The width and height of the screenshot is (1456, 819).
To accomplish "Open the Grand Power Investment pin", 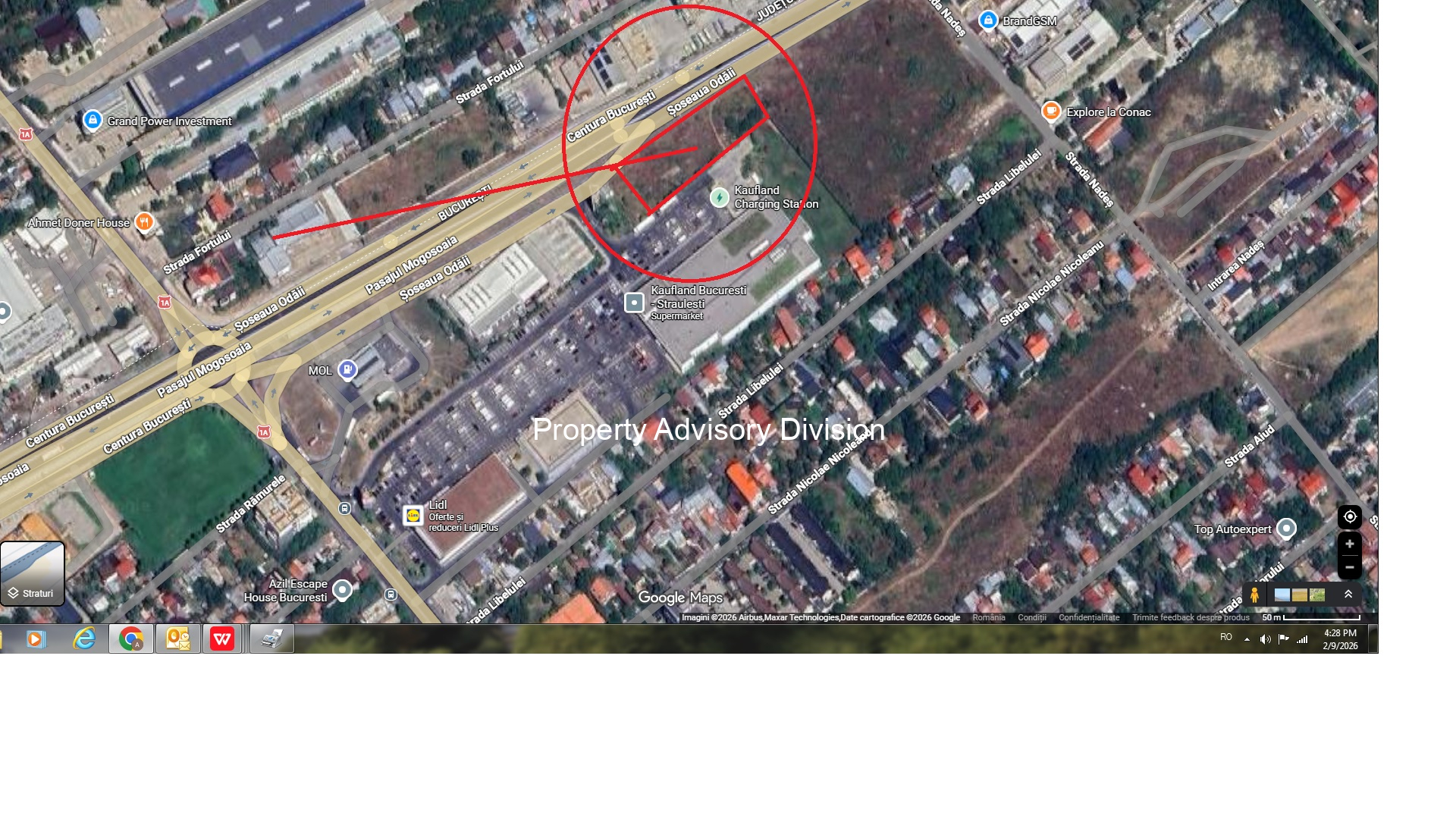I will 93,120.
